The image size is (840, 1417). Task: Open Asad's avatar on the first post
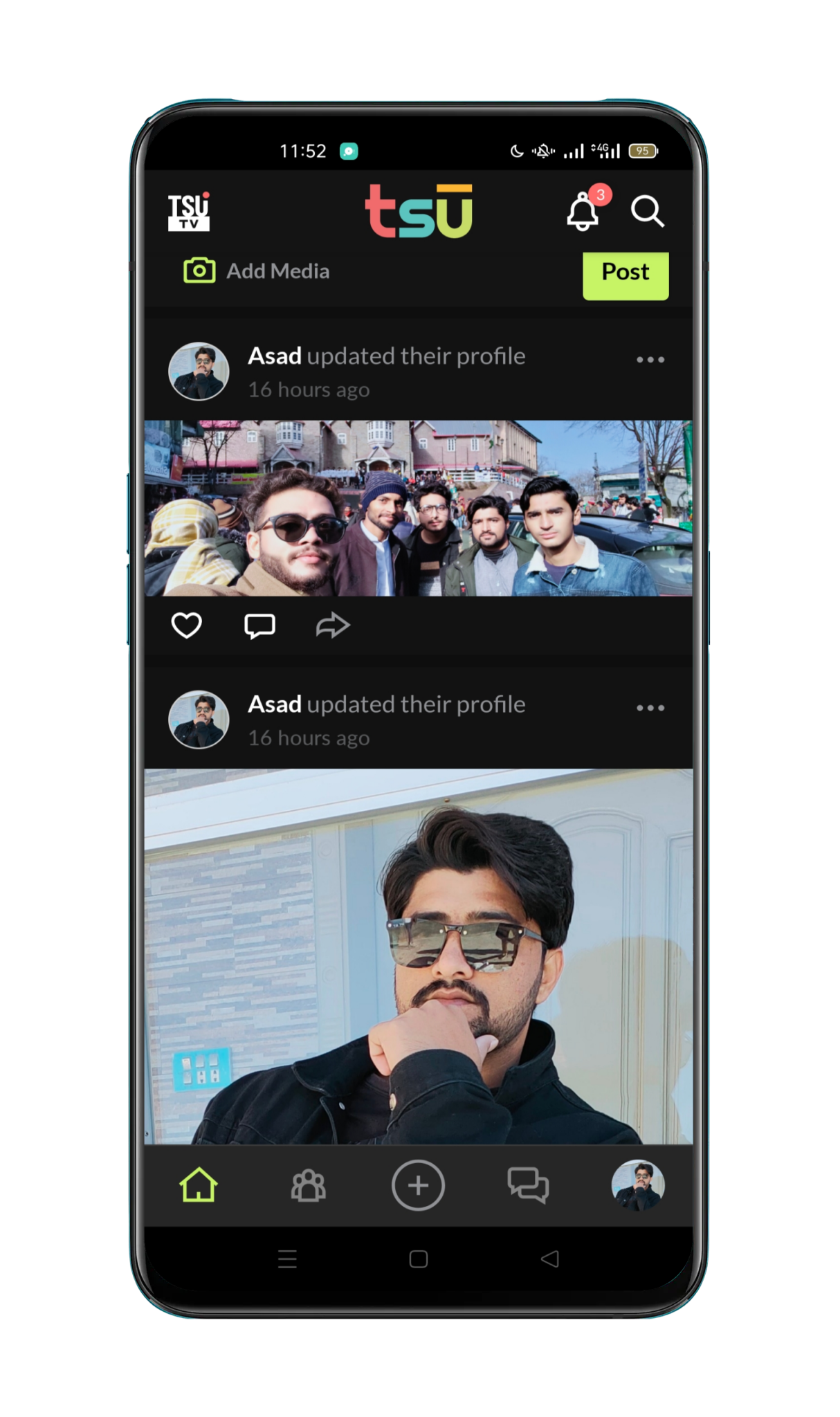(x=199, y=372)
